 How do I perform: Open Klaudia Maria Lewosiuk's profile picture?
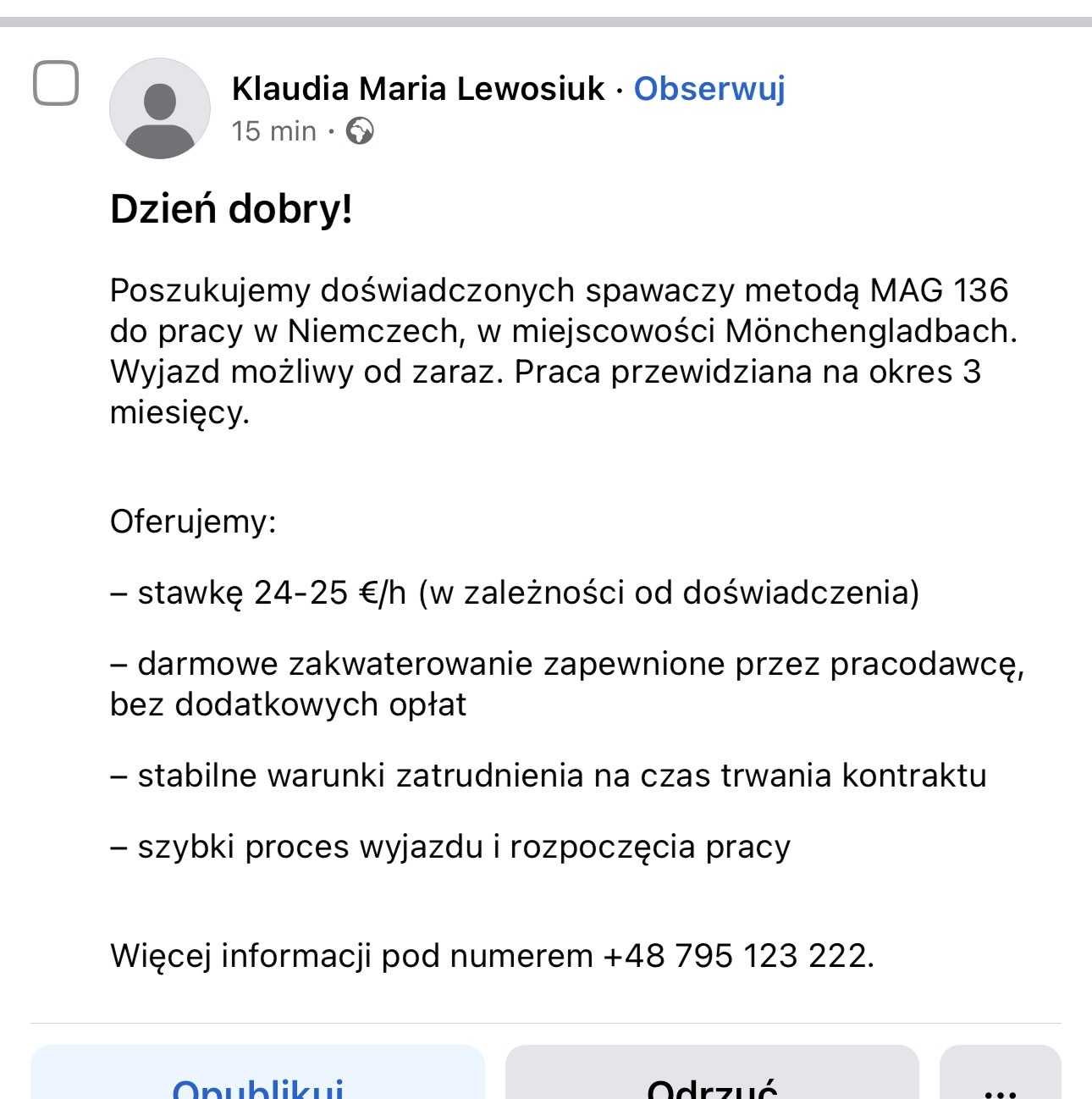point(159,108)
